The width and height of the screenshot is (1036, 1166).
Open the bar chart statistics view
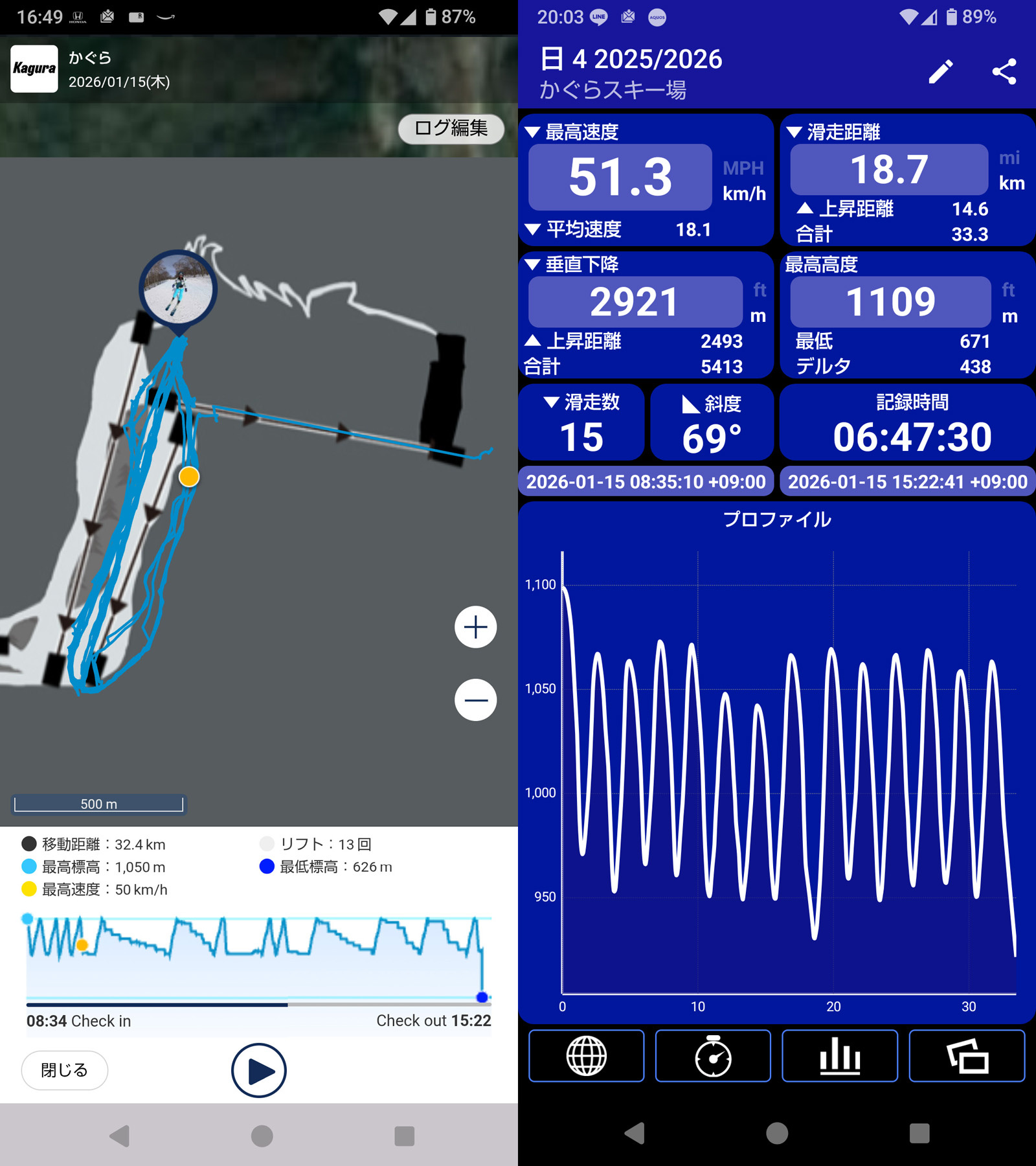pos(840,1056)
